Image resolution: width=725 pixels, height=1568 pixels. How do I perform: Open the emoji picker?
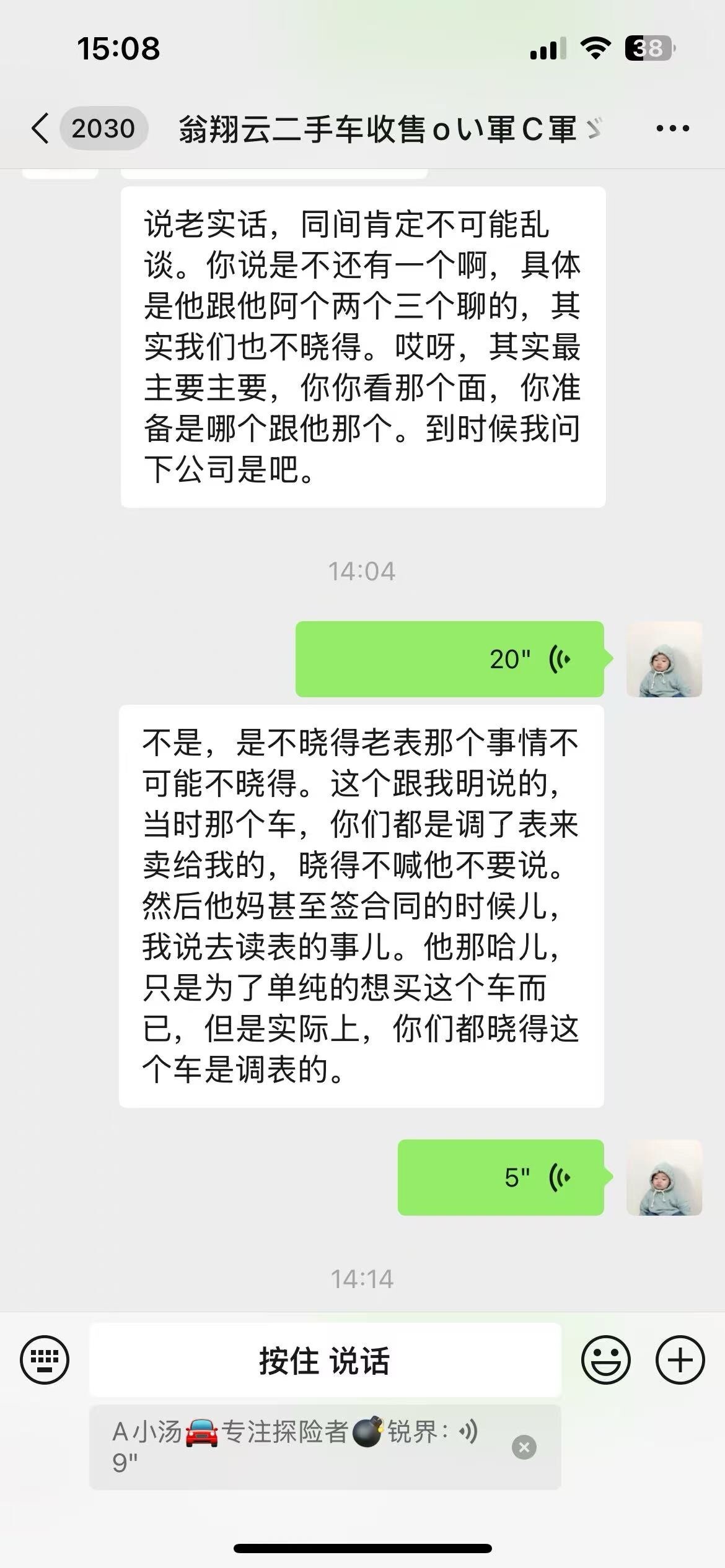tap(605, 1361)
